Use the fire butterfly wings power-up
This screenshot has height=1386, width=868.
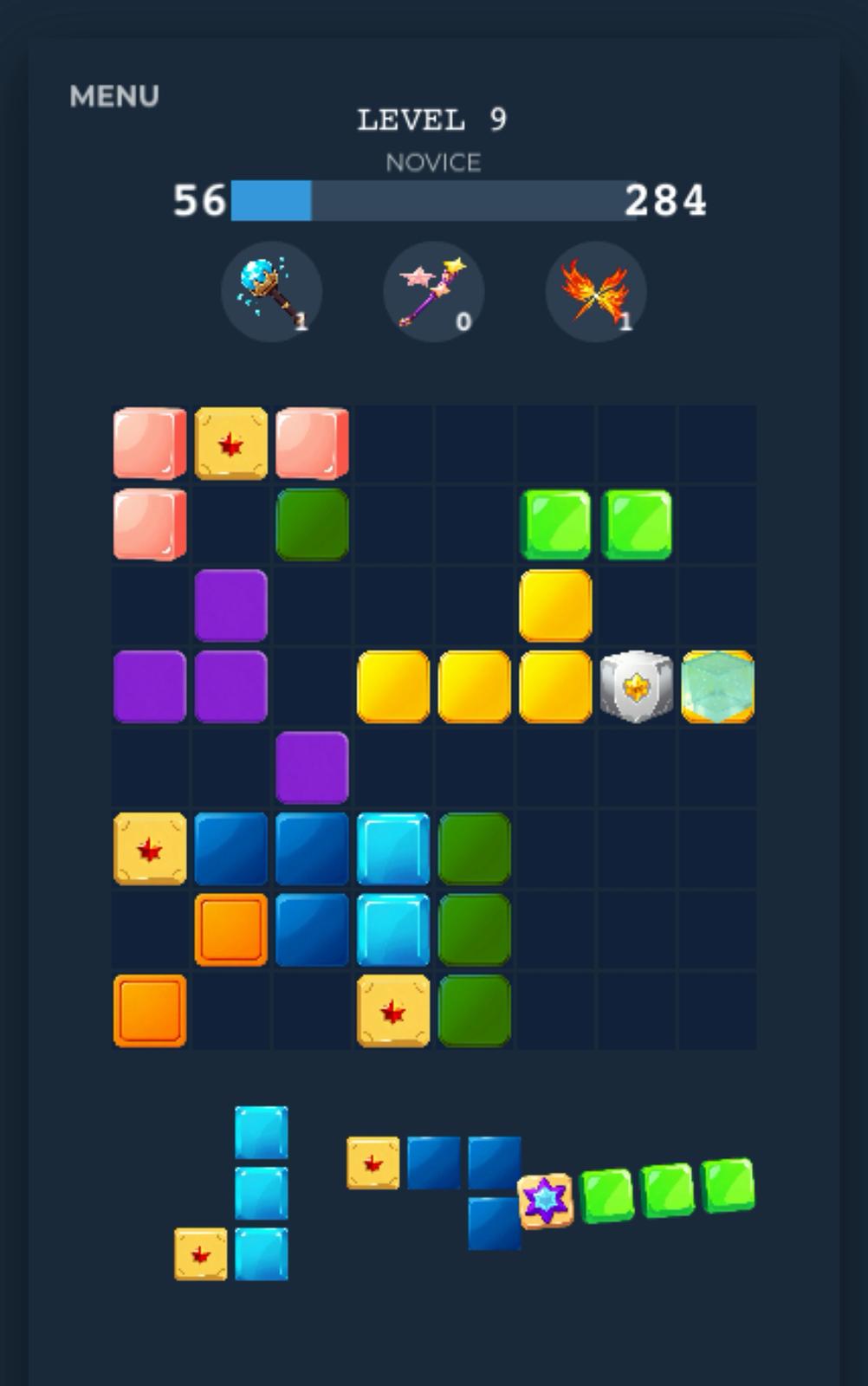point(595,291)
